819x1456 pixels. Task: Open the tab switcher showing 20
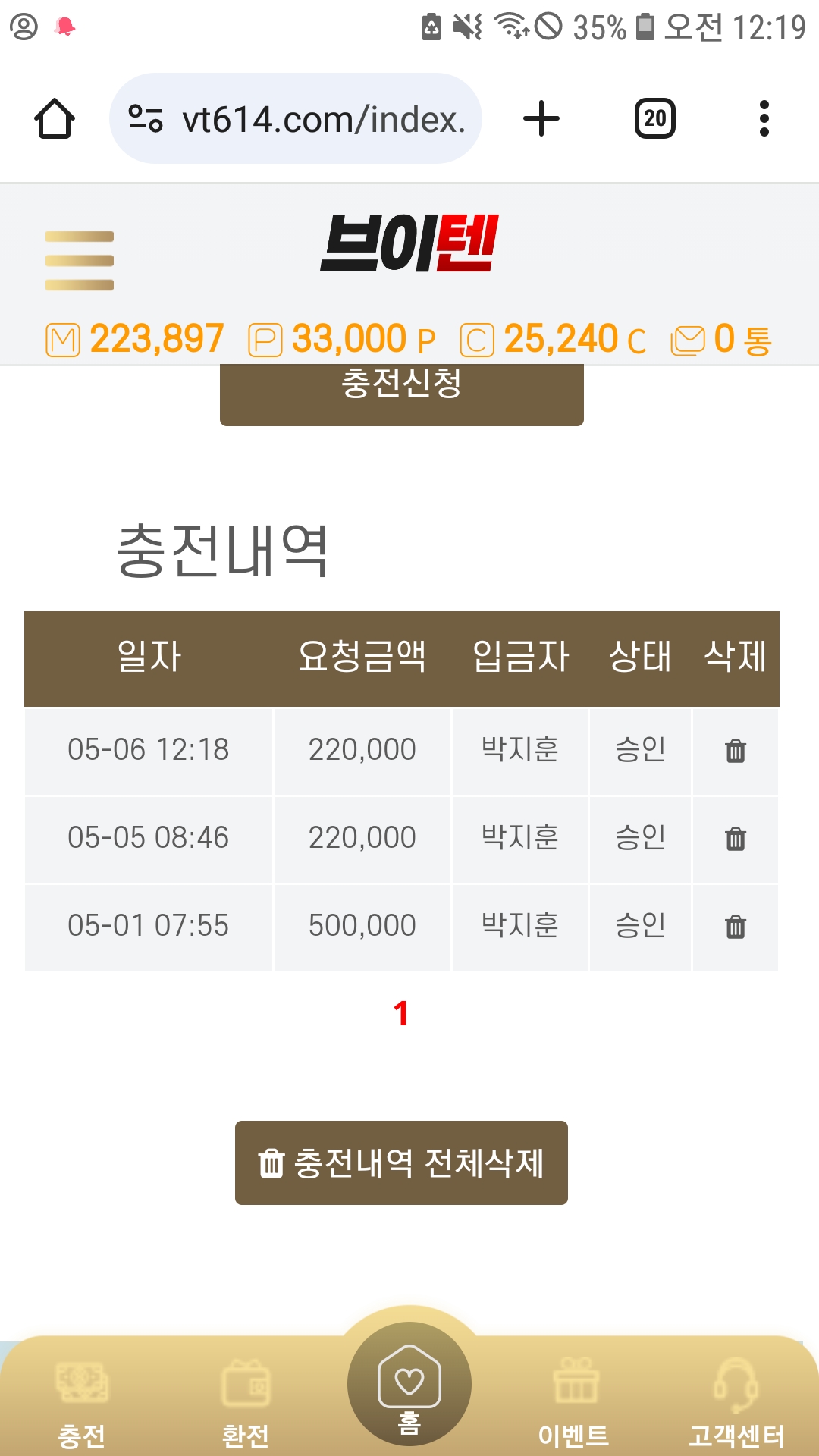pyautogui.click(x=654, y=119)
